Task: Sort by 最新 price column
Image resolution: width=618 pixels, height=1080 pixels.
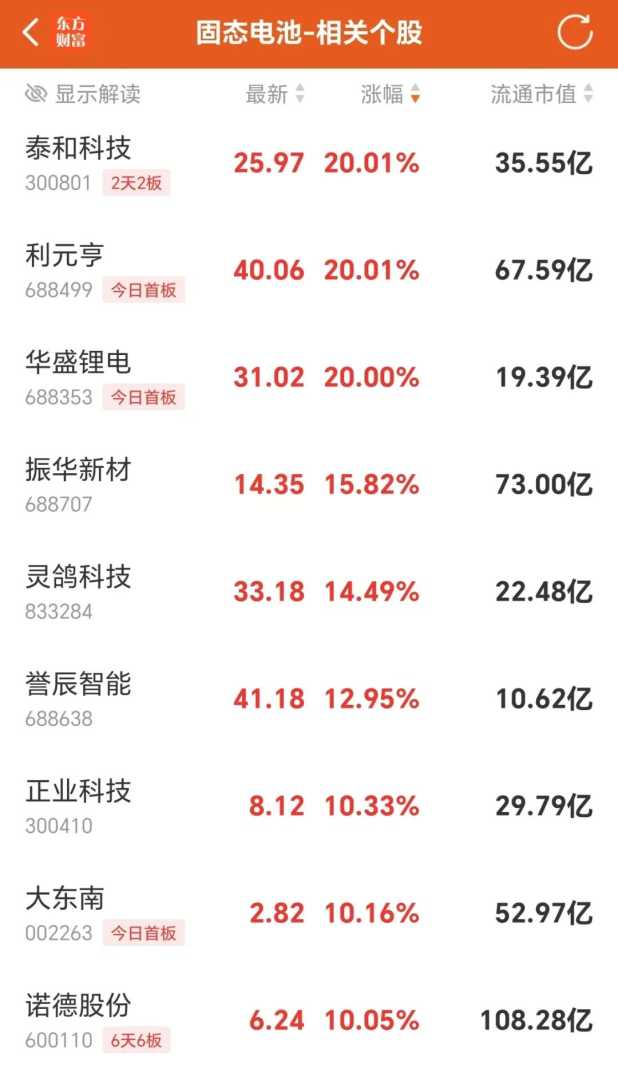Action: pos(275,94)
